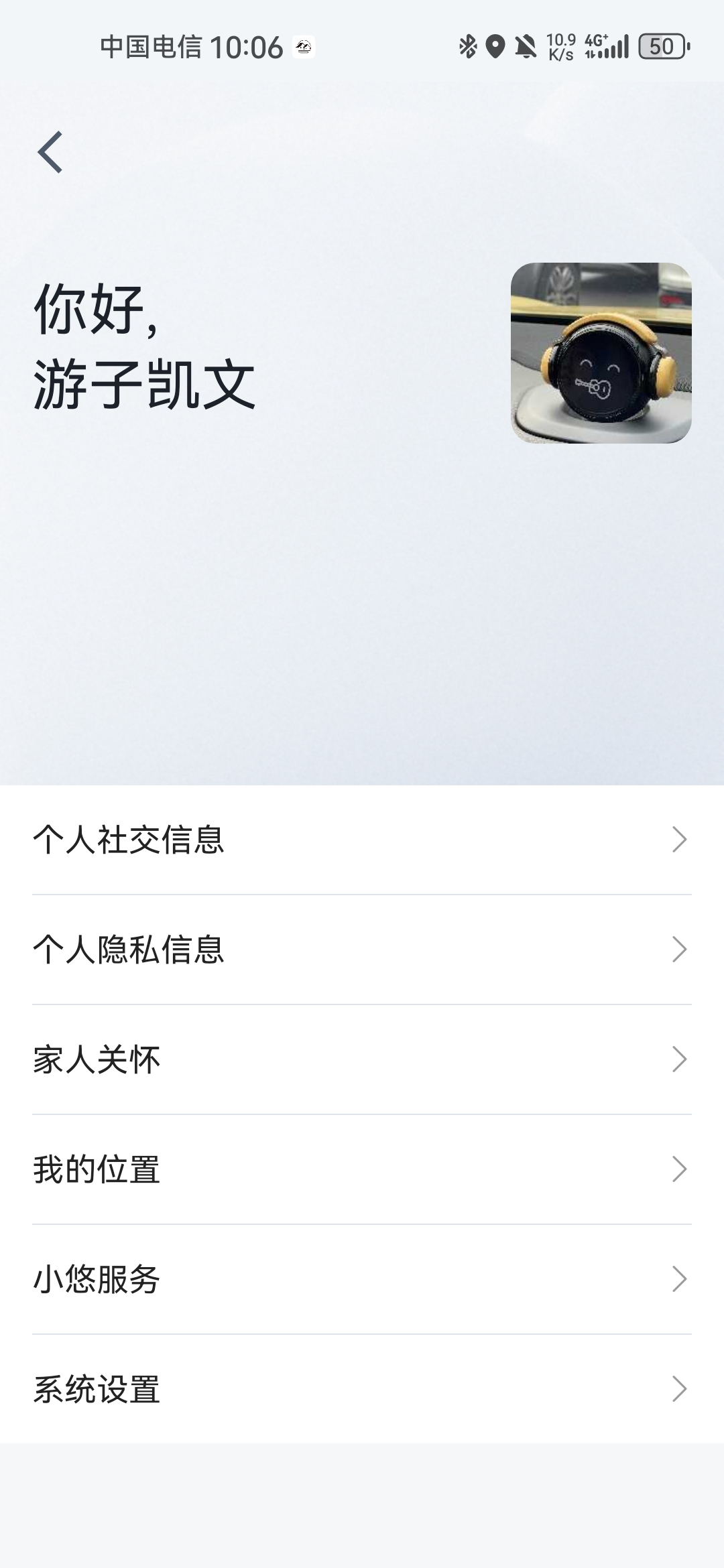
Task: Tap the profile avatar picture
Action: [601, 352]
